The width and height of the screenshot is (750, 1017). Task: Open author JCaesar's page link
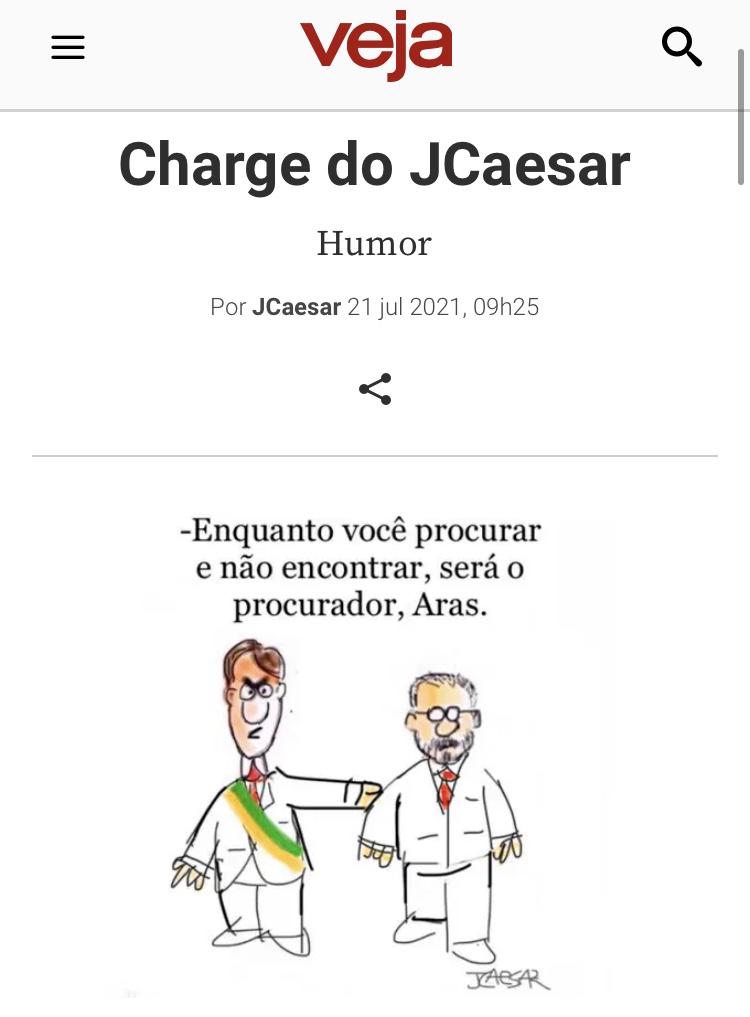[x=296, y=307]
